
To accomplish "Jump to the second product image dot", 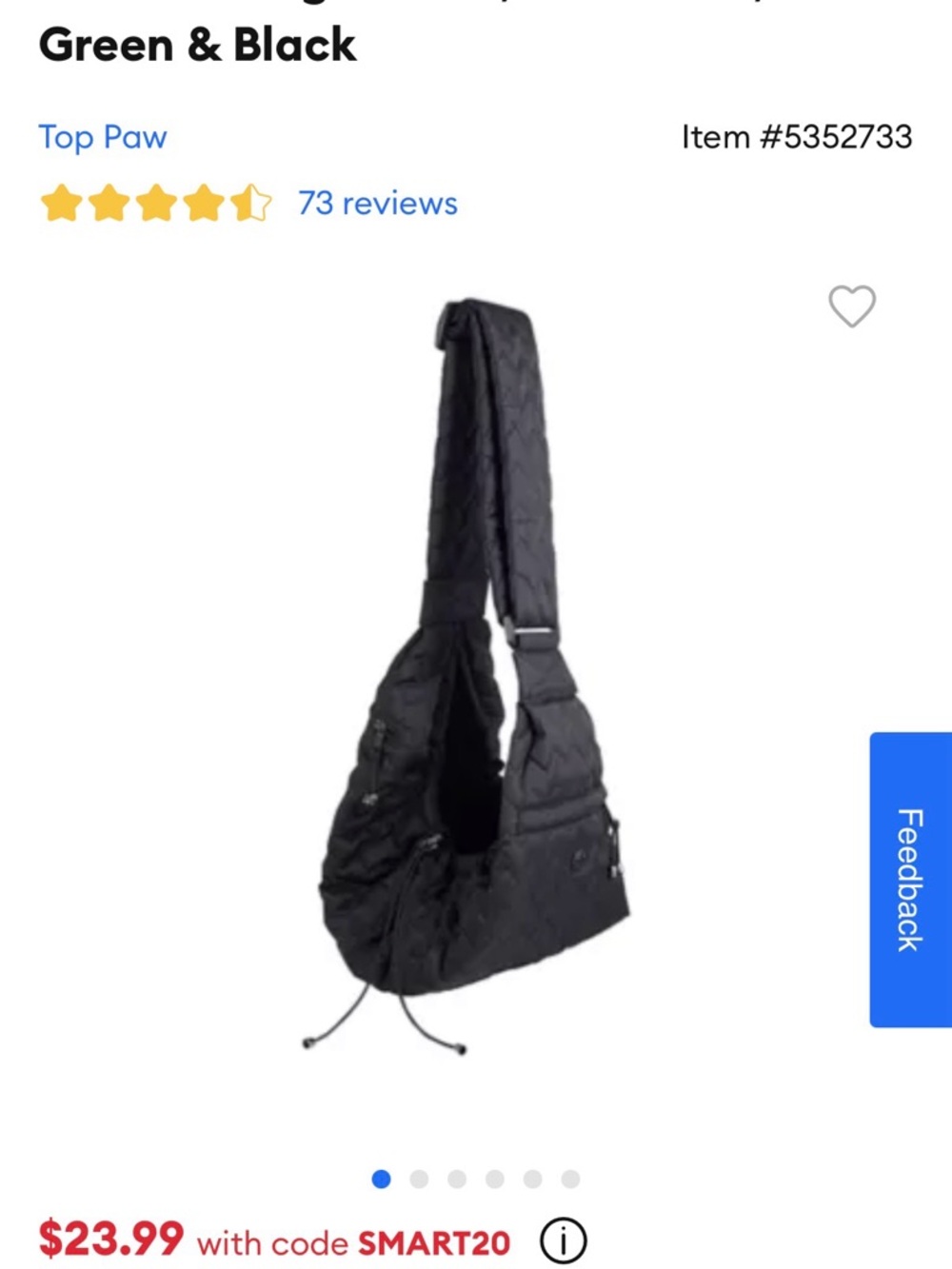I will [419, 1180].
